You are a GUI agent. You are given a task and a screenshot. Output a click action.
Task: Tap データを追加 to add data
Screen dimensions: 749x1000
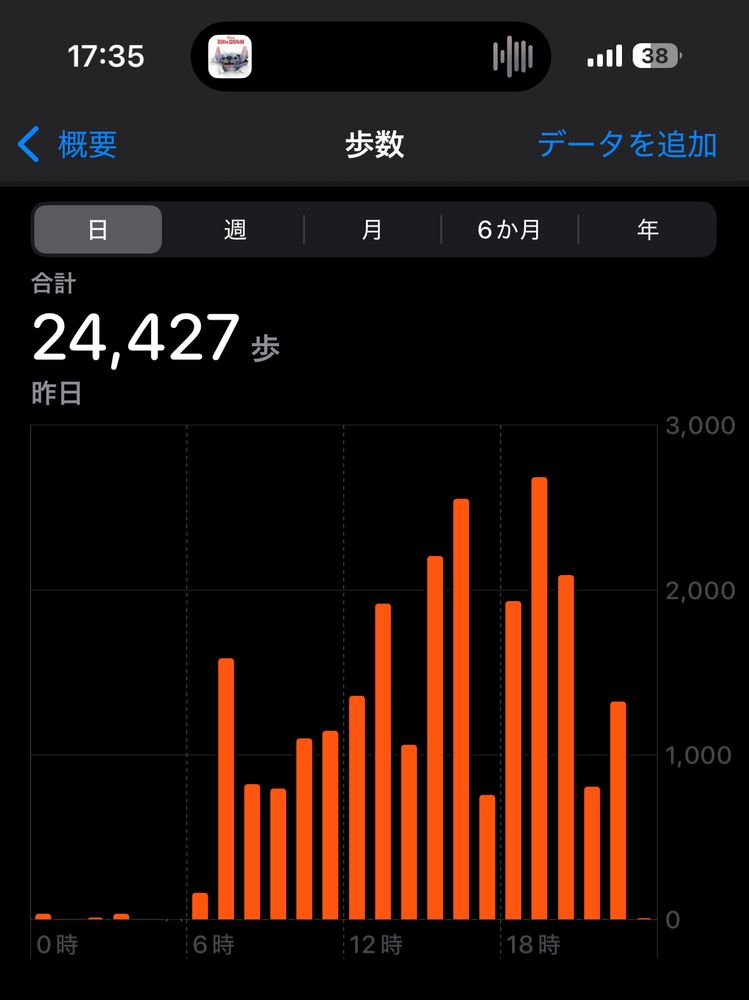click(627, 145)
